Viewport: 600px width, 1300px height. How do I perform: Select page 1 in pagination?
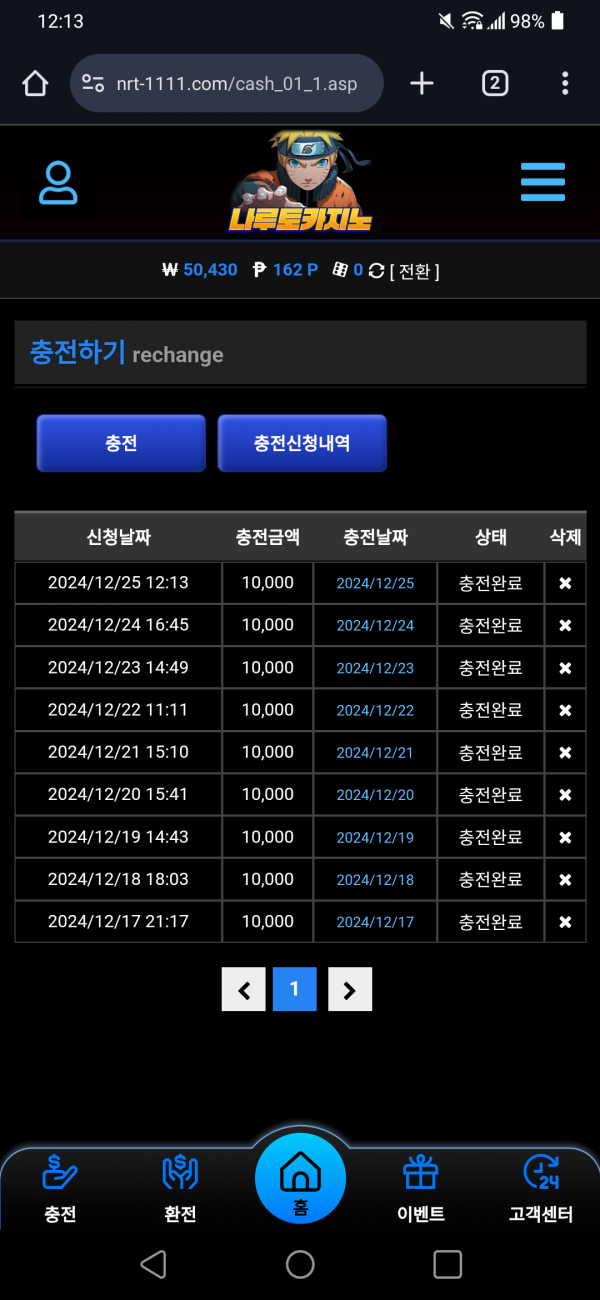pyautogui.click(x=294, y=989)
